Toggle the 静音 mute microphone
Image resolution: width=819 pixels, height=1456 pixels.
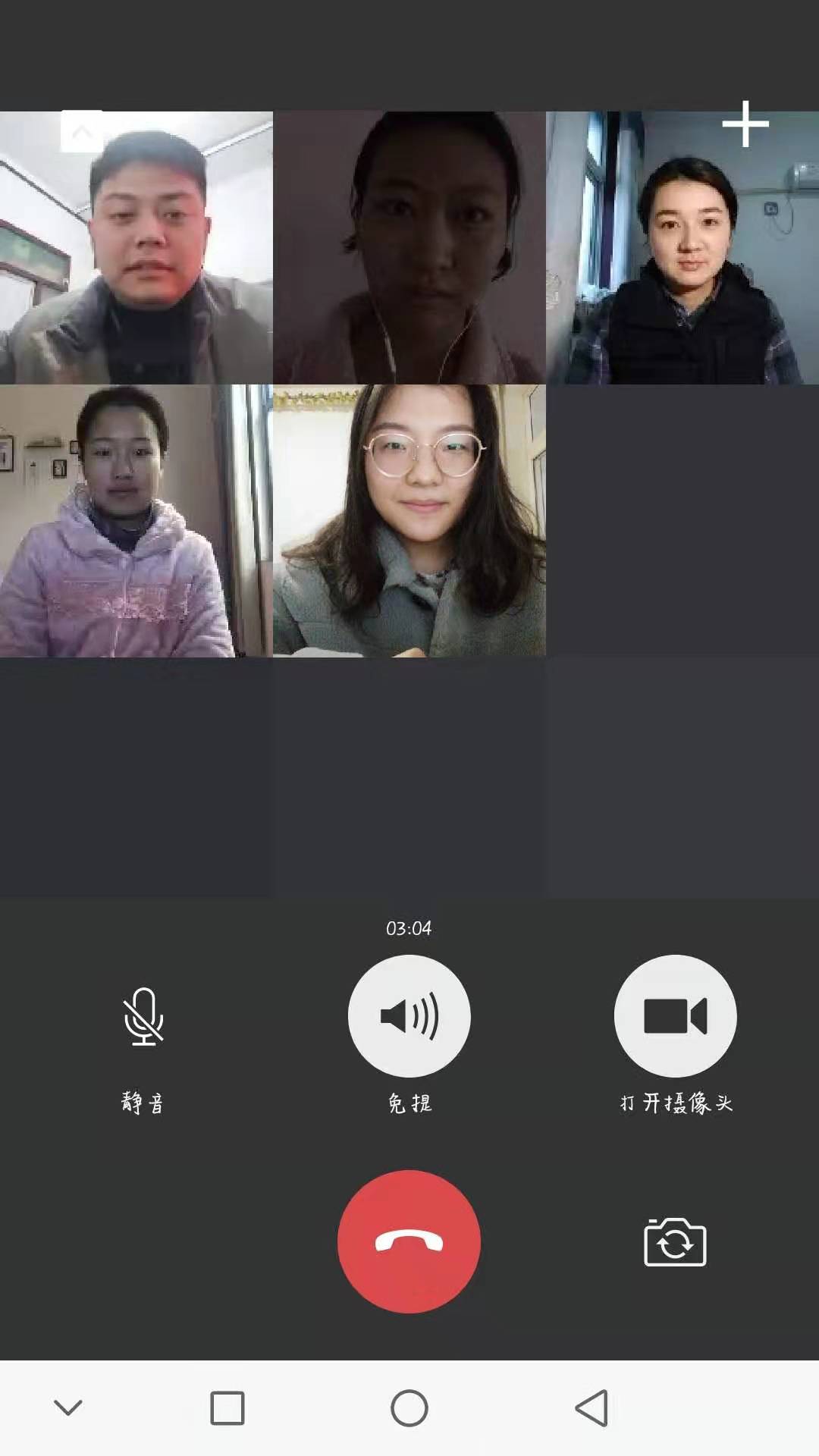[143, 1016]
